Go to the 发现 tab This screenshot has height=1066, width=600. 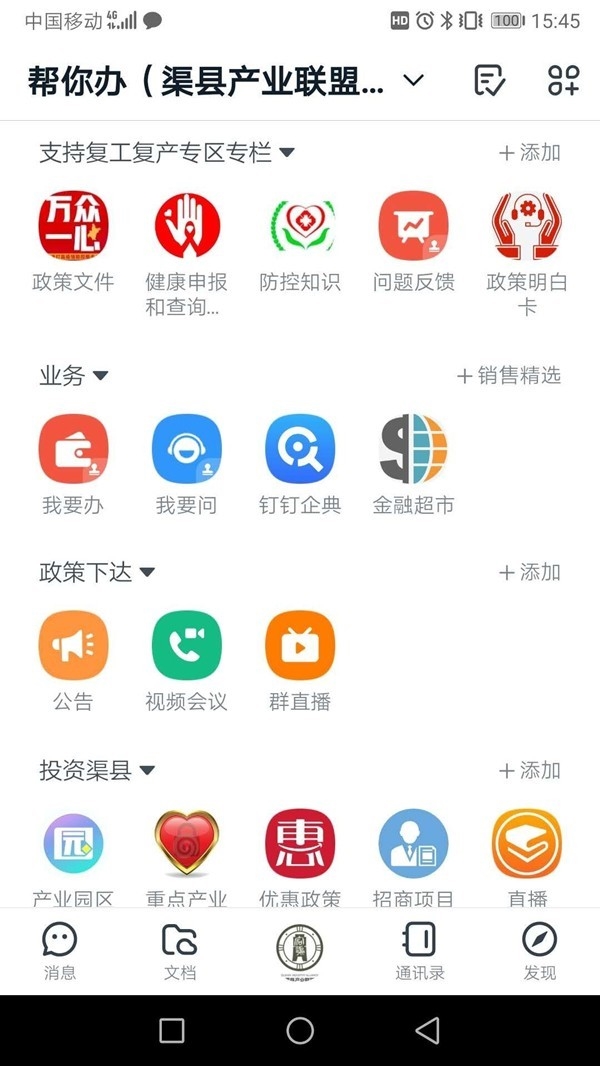(x=540, y=951)
